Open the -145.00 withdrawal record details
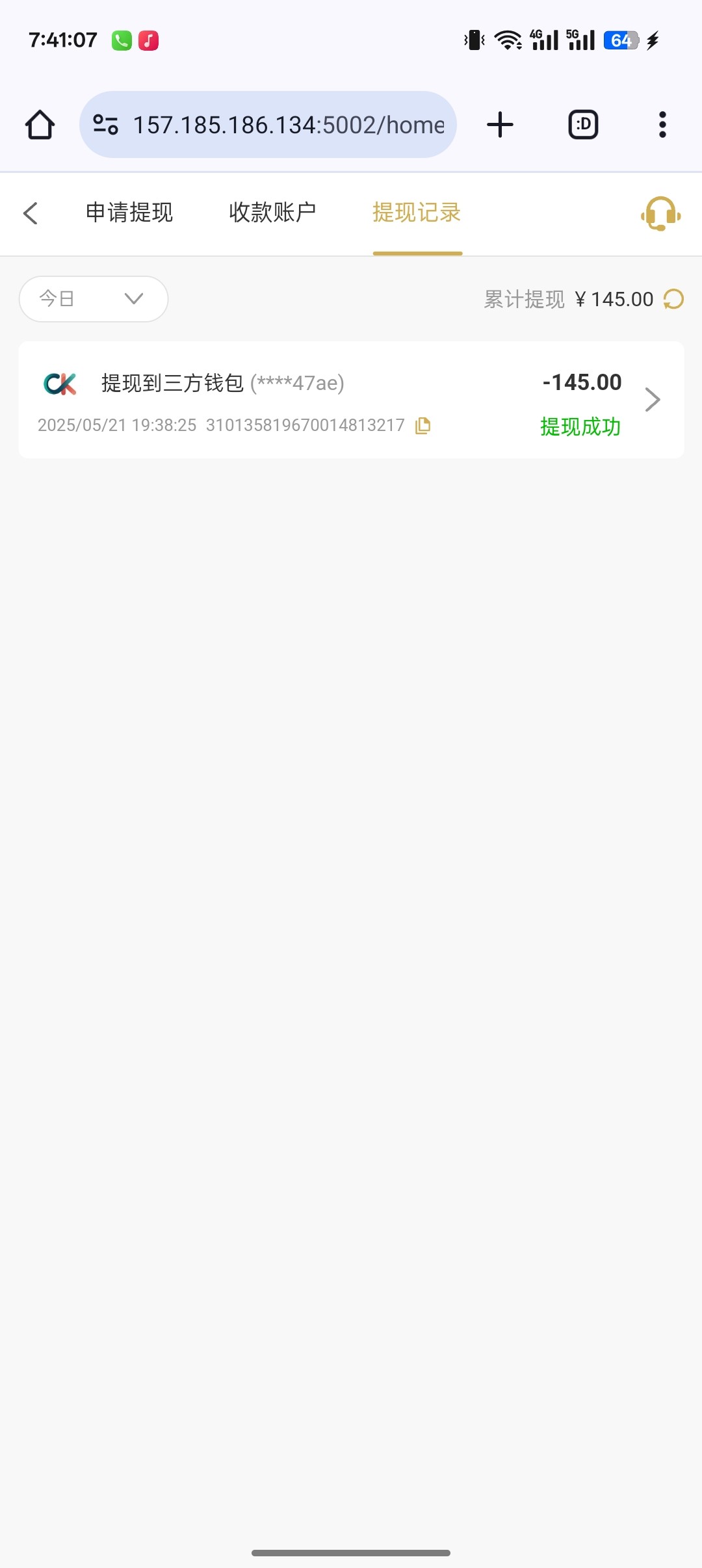This screenshot has width=702, height=1568. [x=652, y=400]
